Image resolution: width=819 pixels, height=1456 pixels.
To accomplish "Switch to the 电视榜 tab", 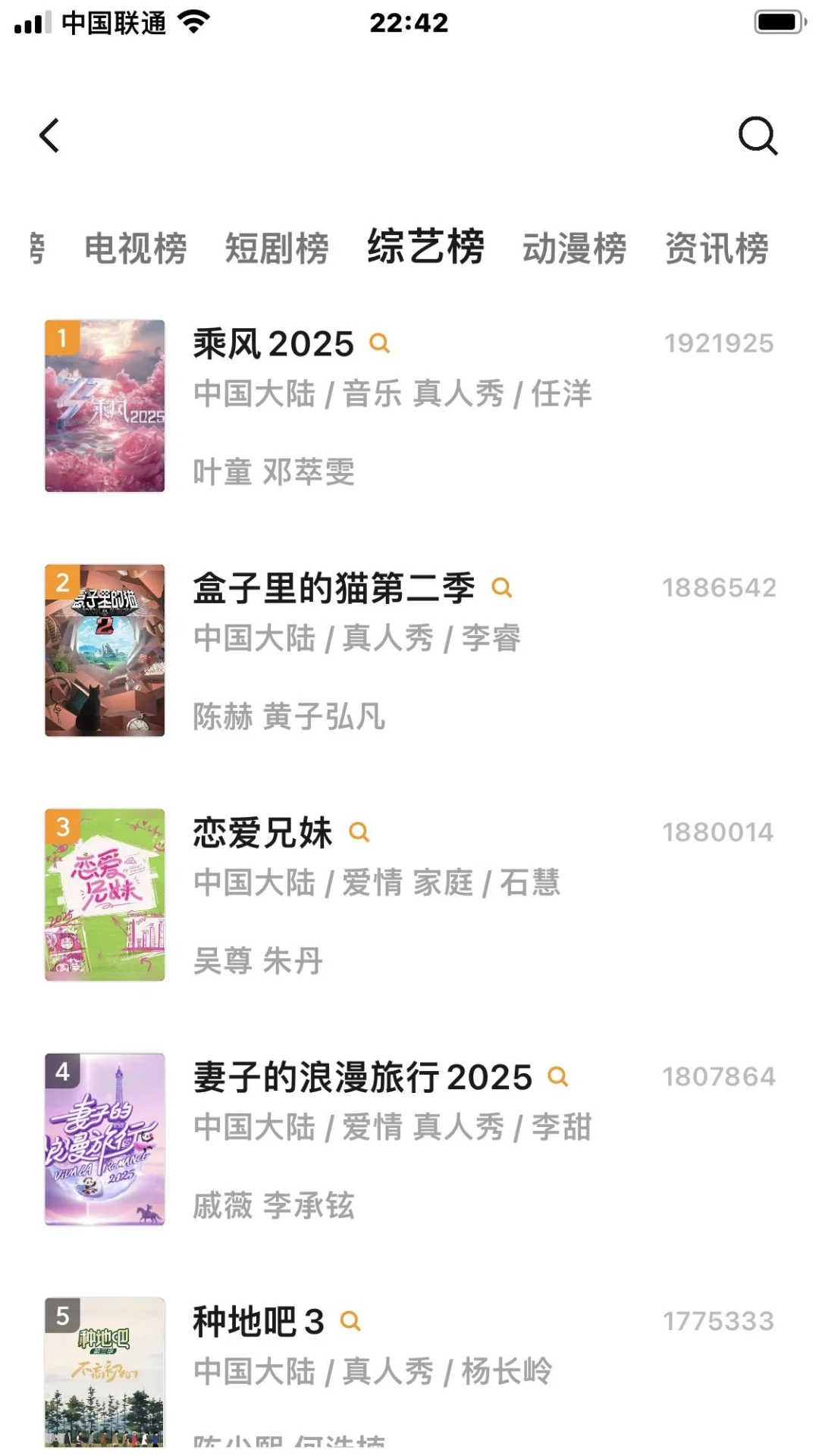I will tap(135, 249).
